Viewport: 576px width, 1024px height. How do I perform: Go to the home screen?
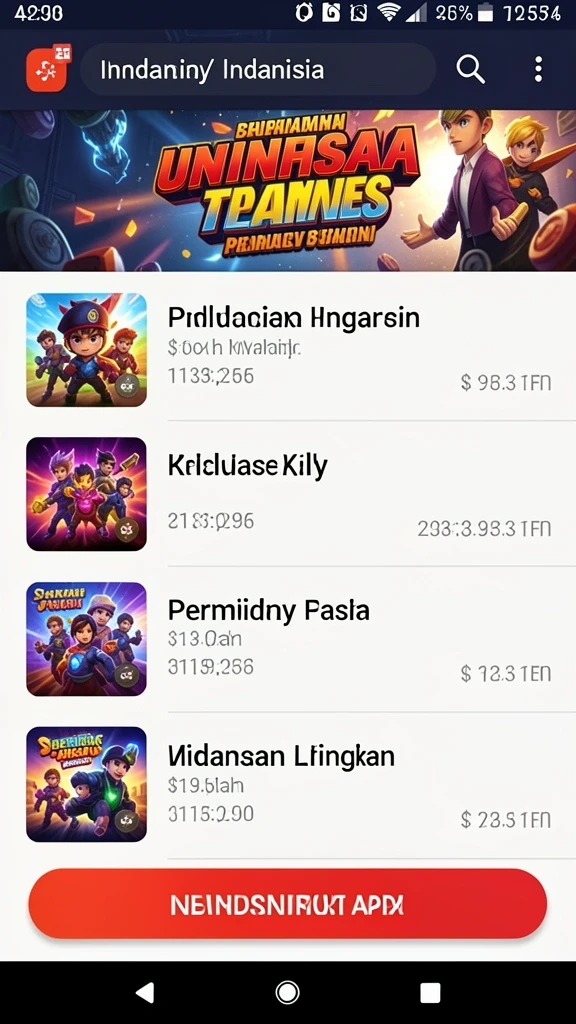[287, 992]
